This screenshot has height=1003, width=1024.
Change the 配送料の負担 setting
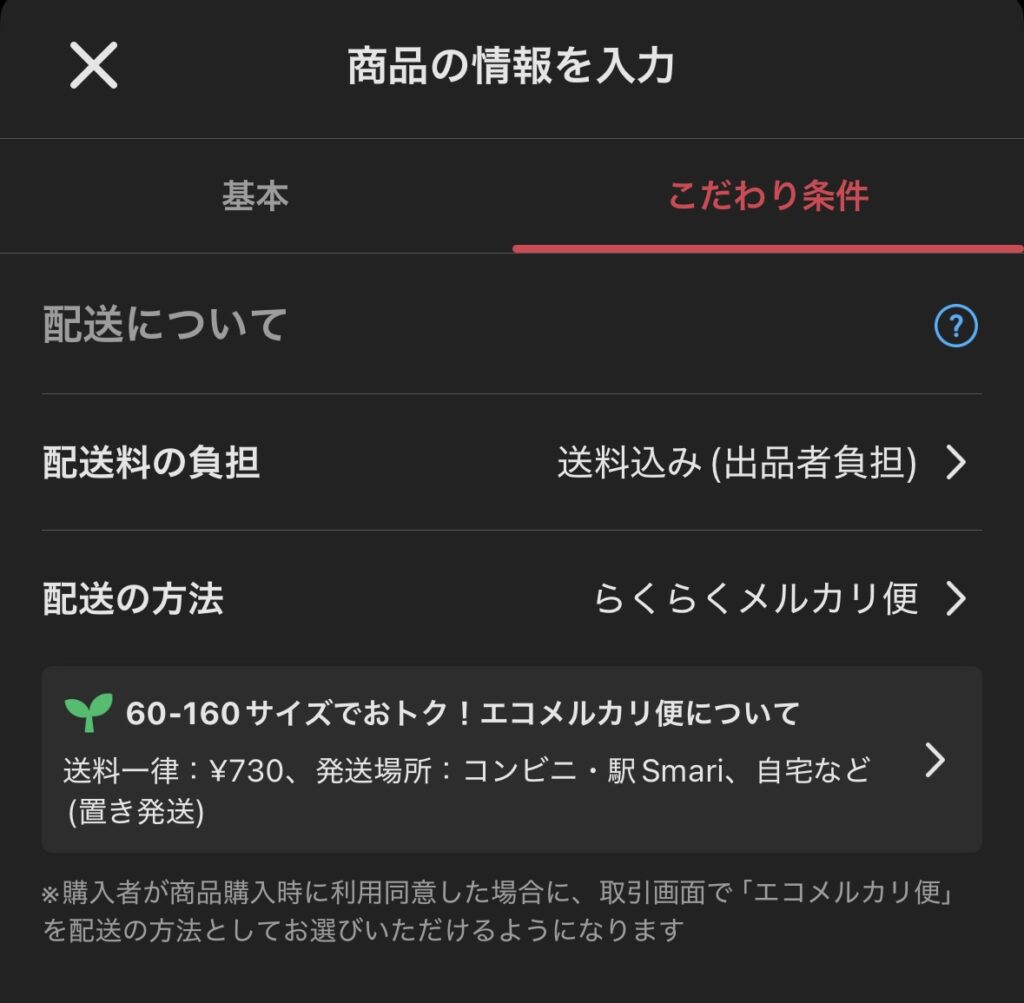click(x=511, y=463)
